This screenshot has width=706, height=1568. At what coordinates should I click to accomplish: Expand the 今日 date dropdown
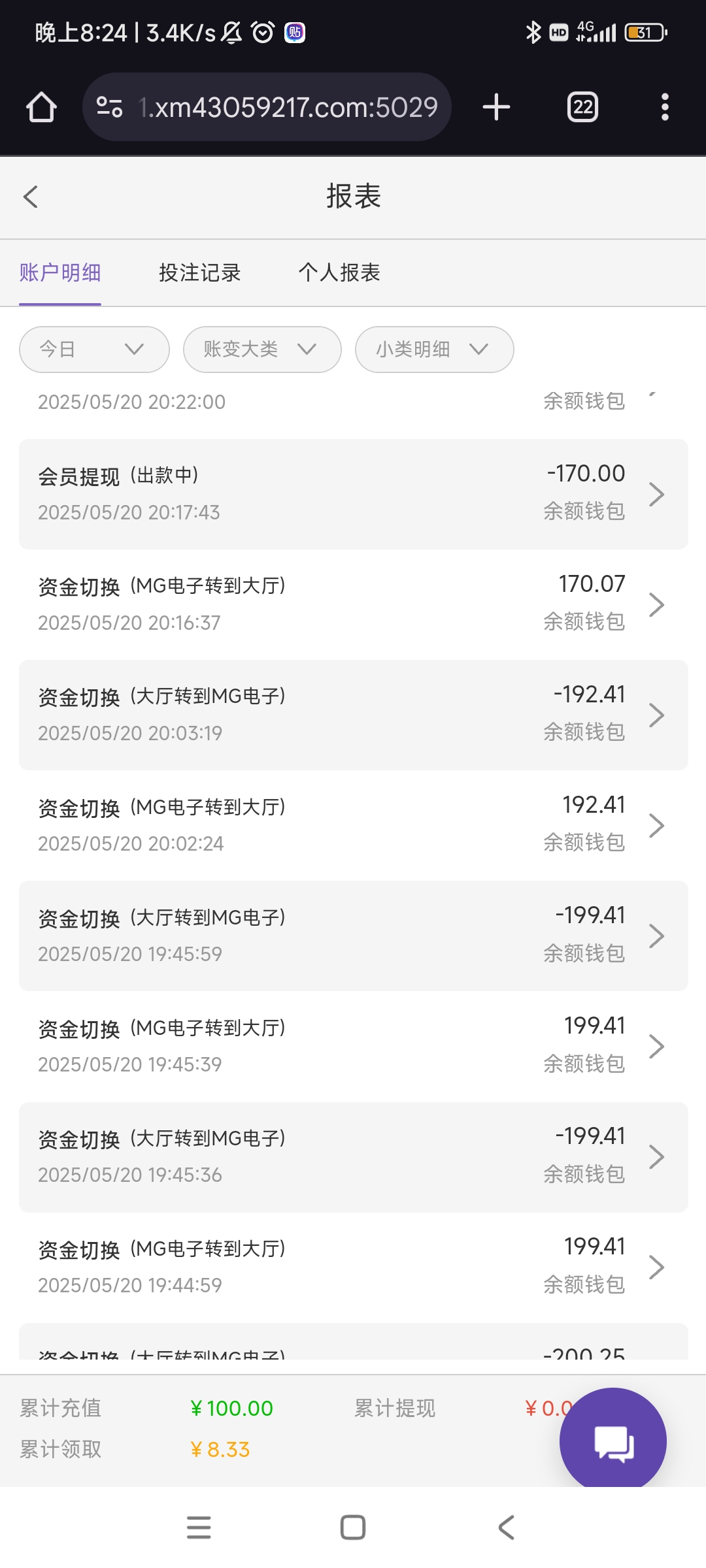click(95, 350)
